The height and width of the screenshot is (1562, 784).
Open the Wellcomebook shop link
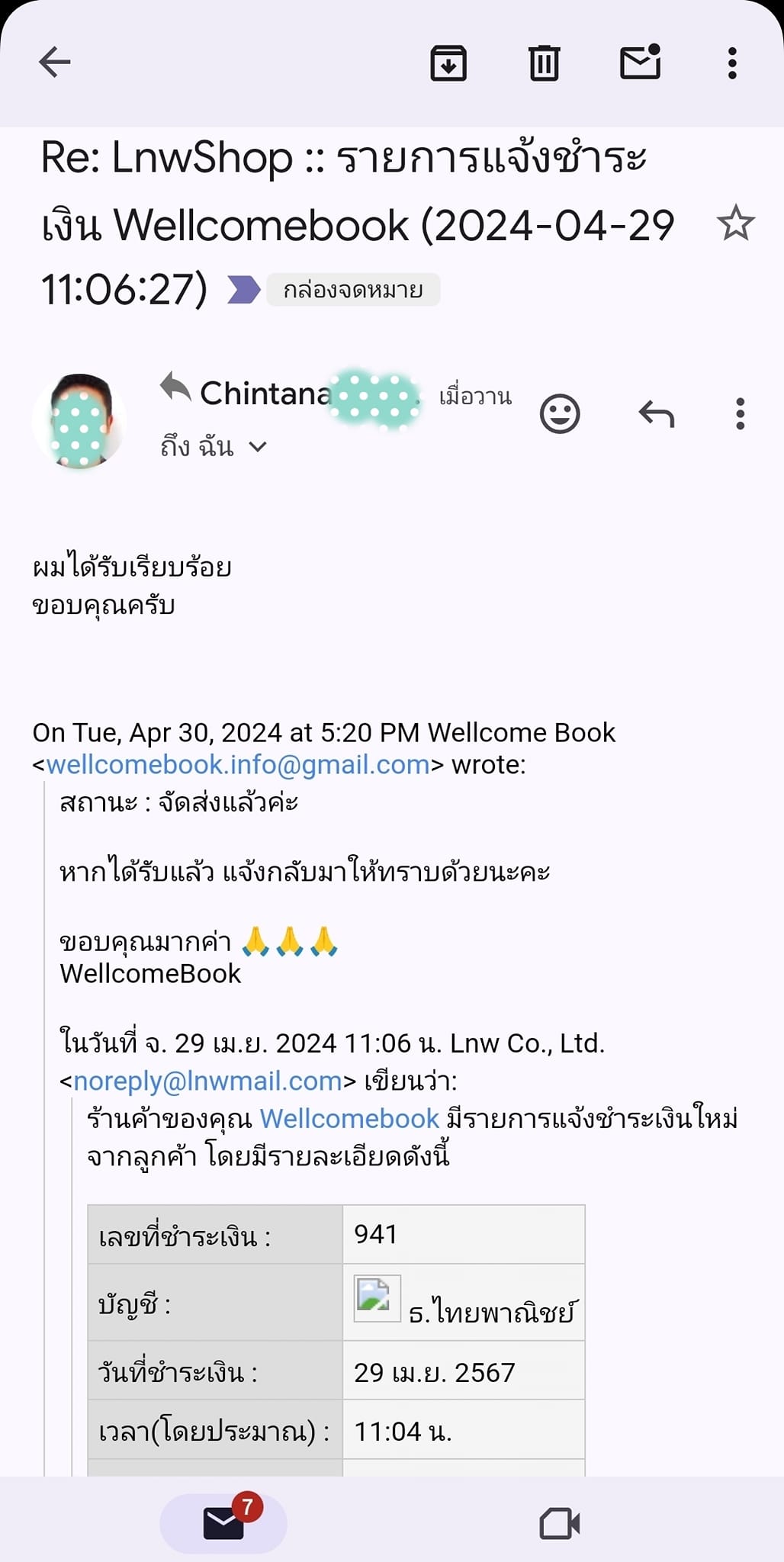(349, 1119)
